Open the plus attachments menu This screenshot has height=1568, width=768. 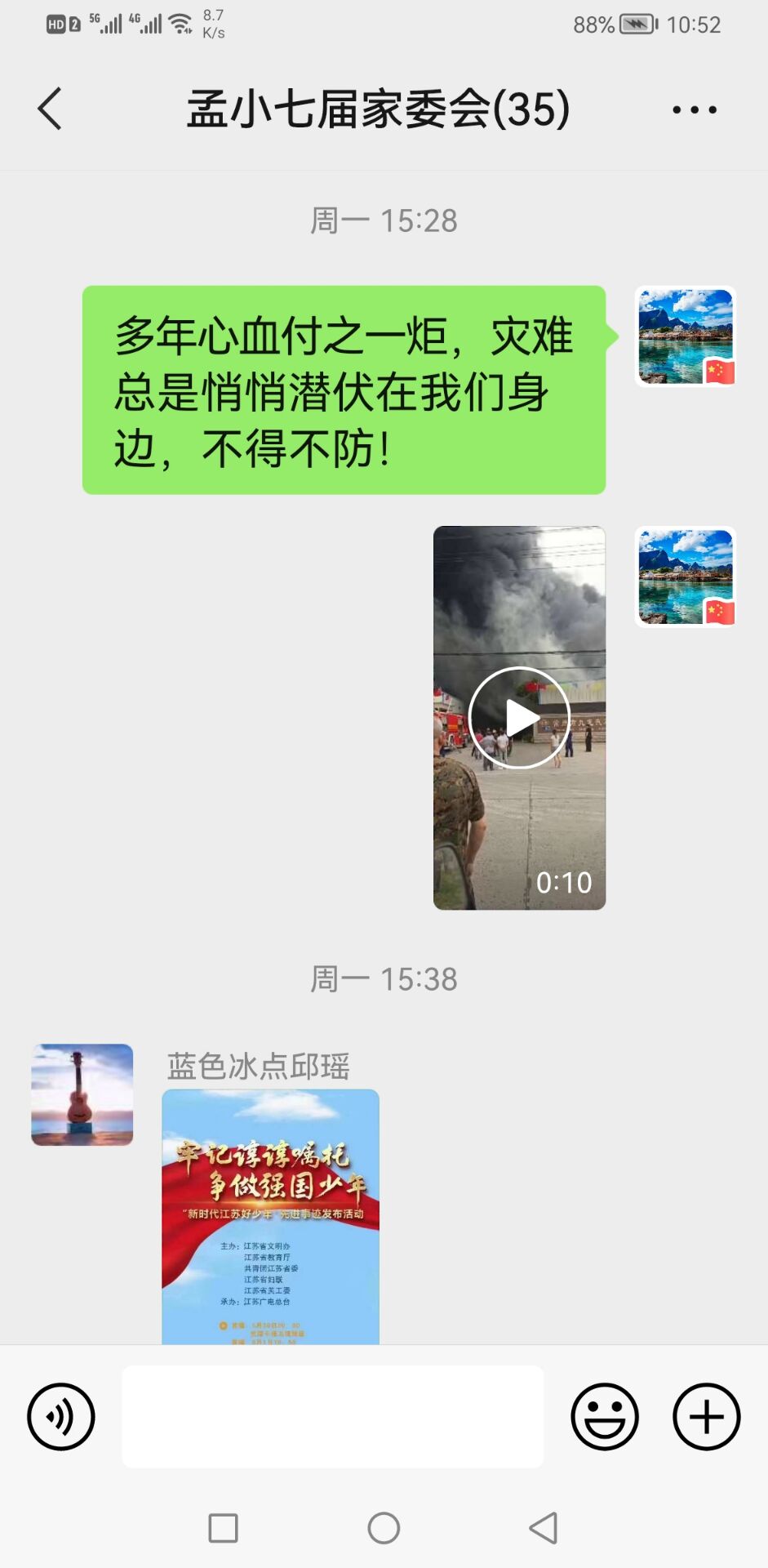[x=706, y=1417]
